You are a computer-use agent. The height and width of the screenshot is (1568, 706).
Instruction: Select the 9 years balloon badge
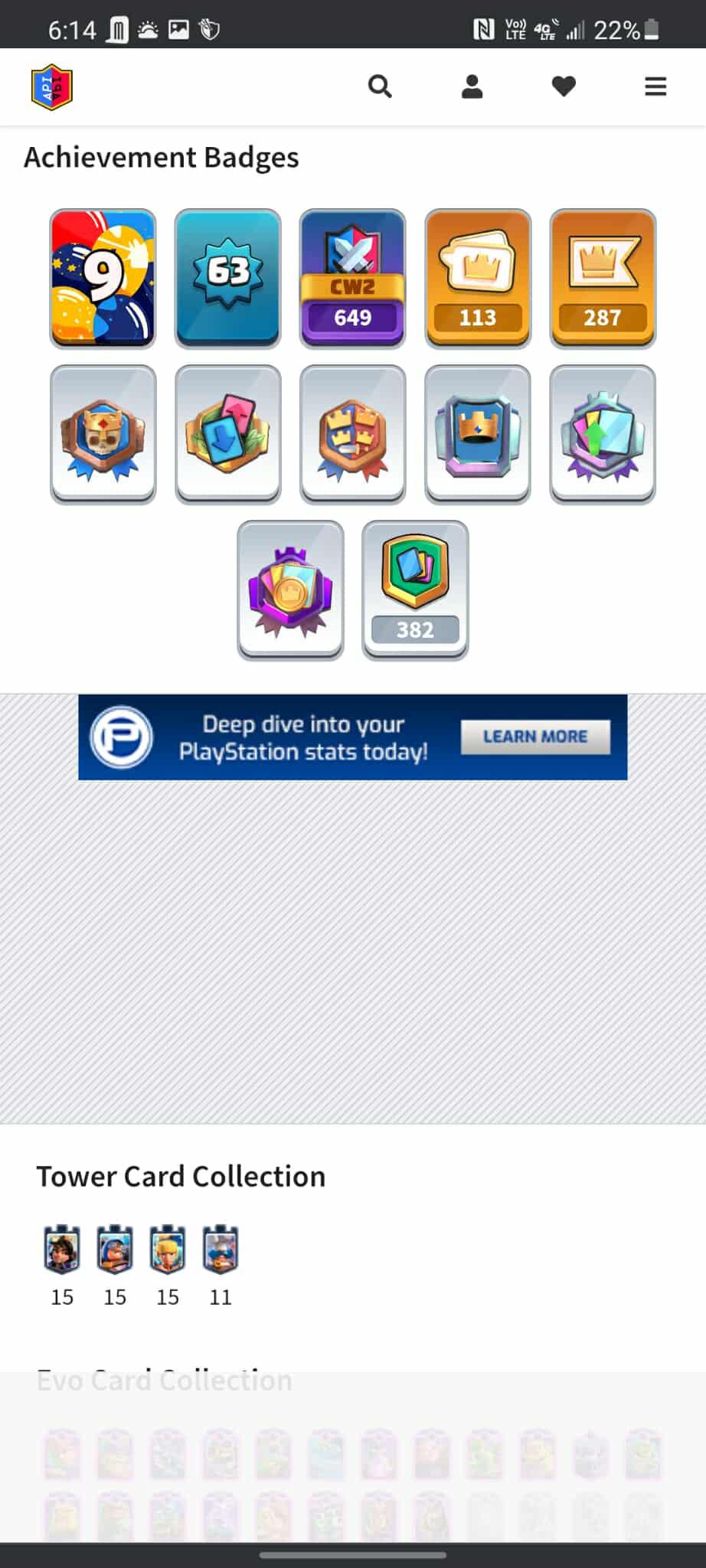[103, 279]
